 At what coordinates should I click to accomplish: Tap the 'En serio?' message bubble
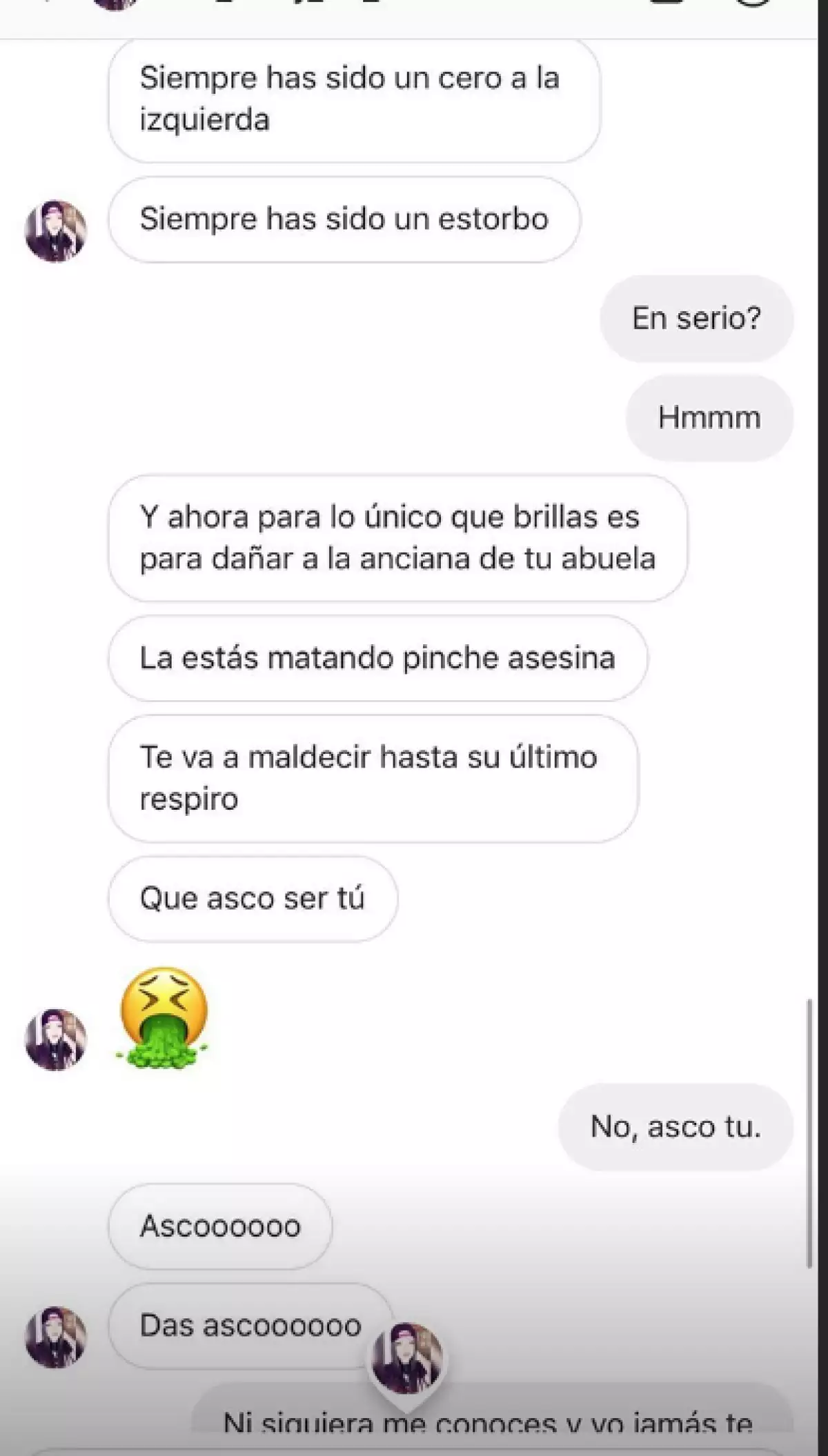[697, 318]
